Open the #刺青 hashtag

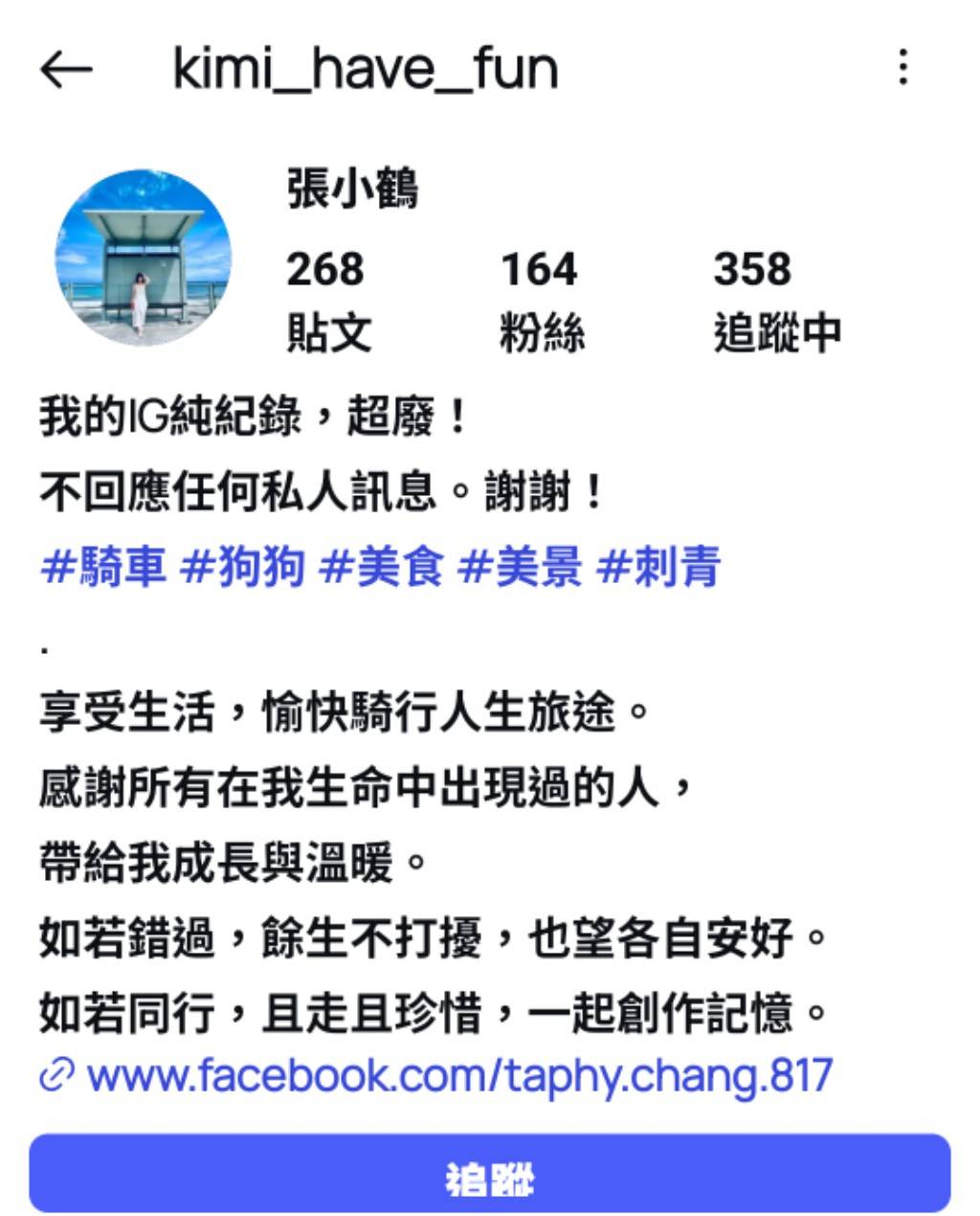click(658, 567)
